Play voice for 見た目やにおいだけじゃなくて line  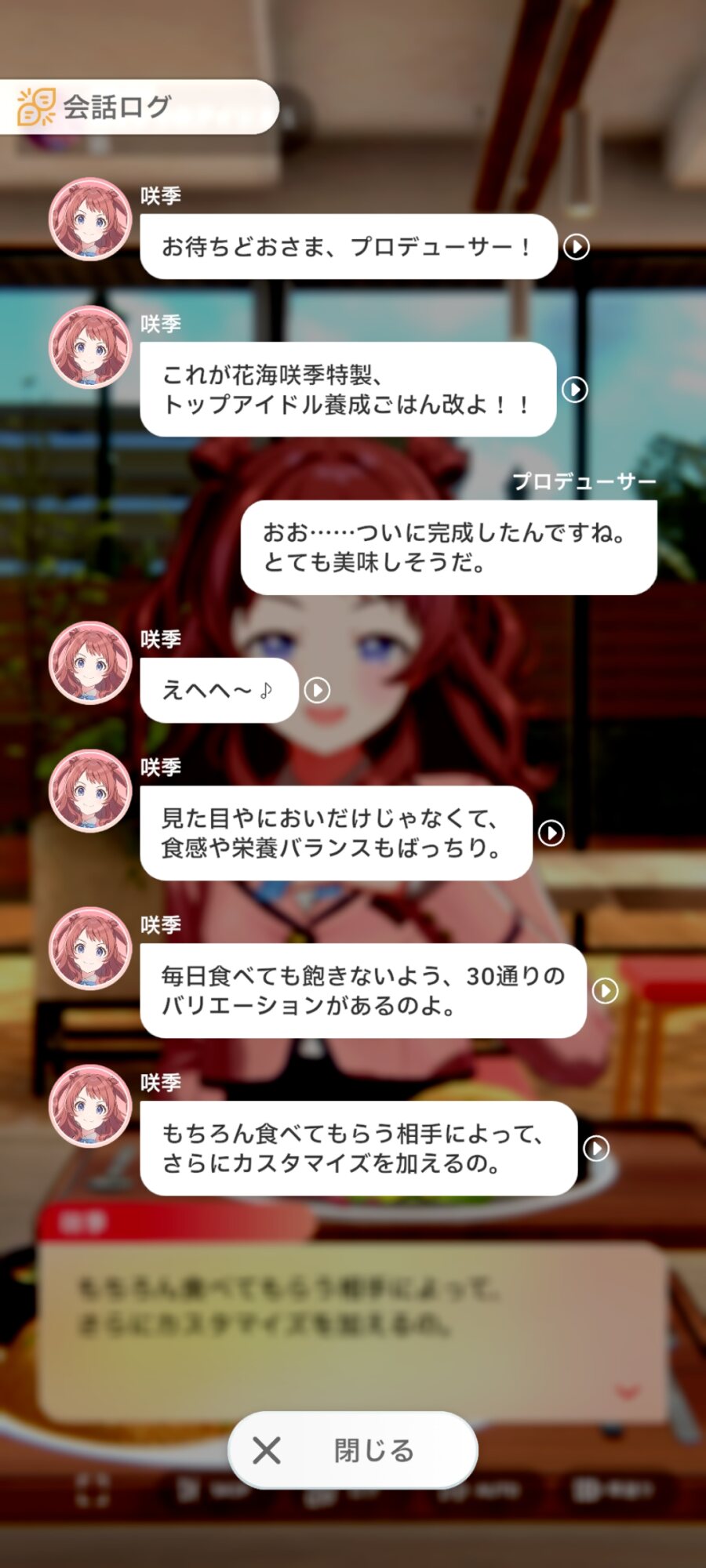click(x=551, y=833)
